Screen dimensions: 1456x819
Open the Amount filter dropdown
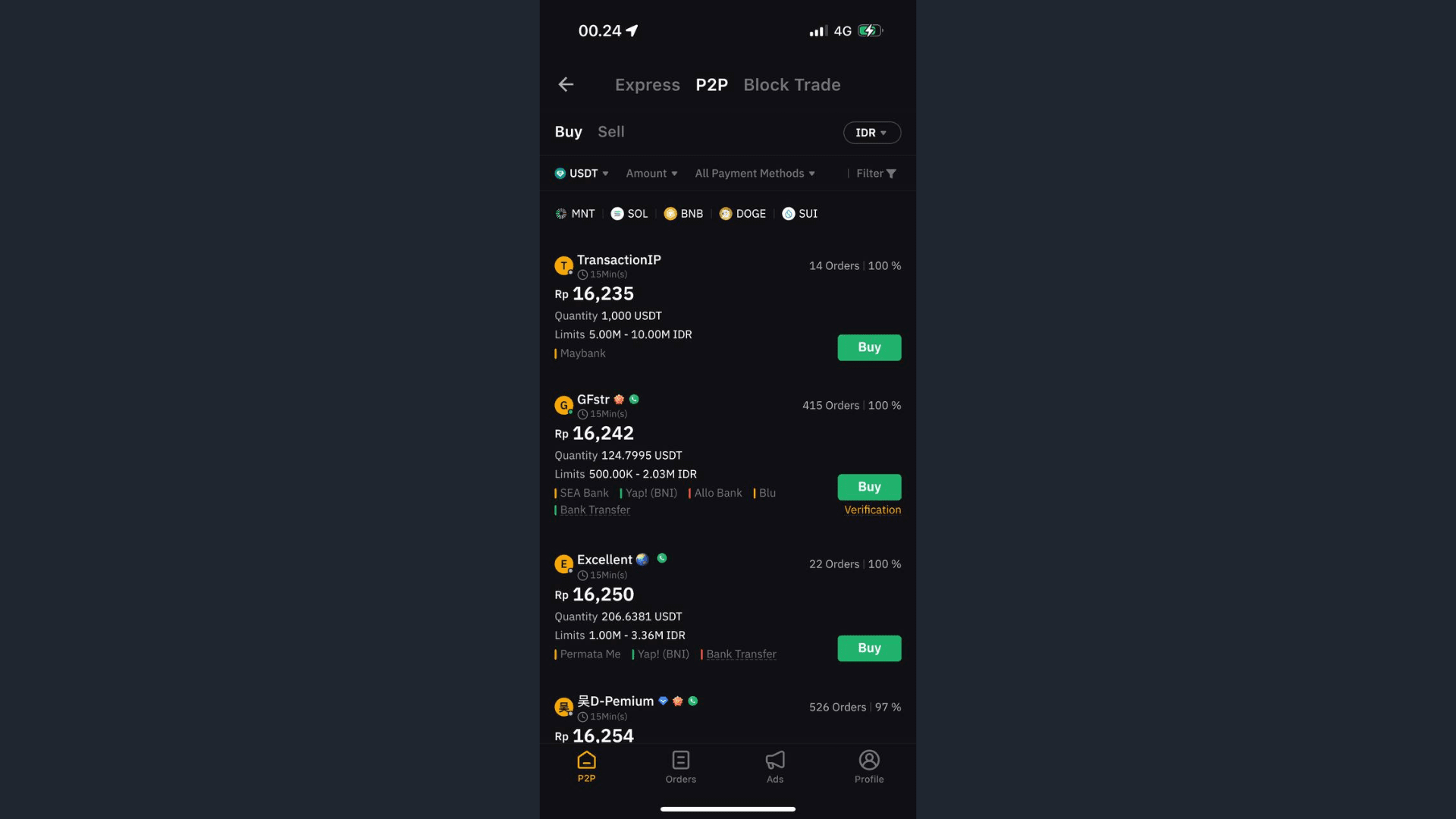coord(651,174)
